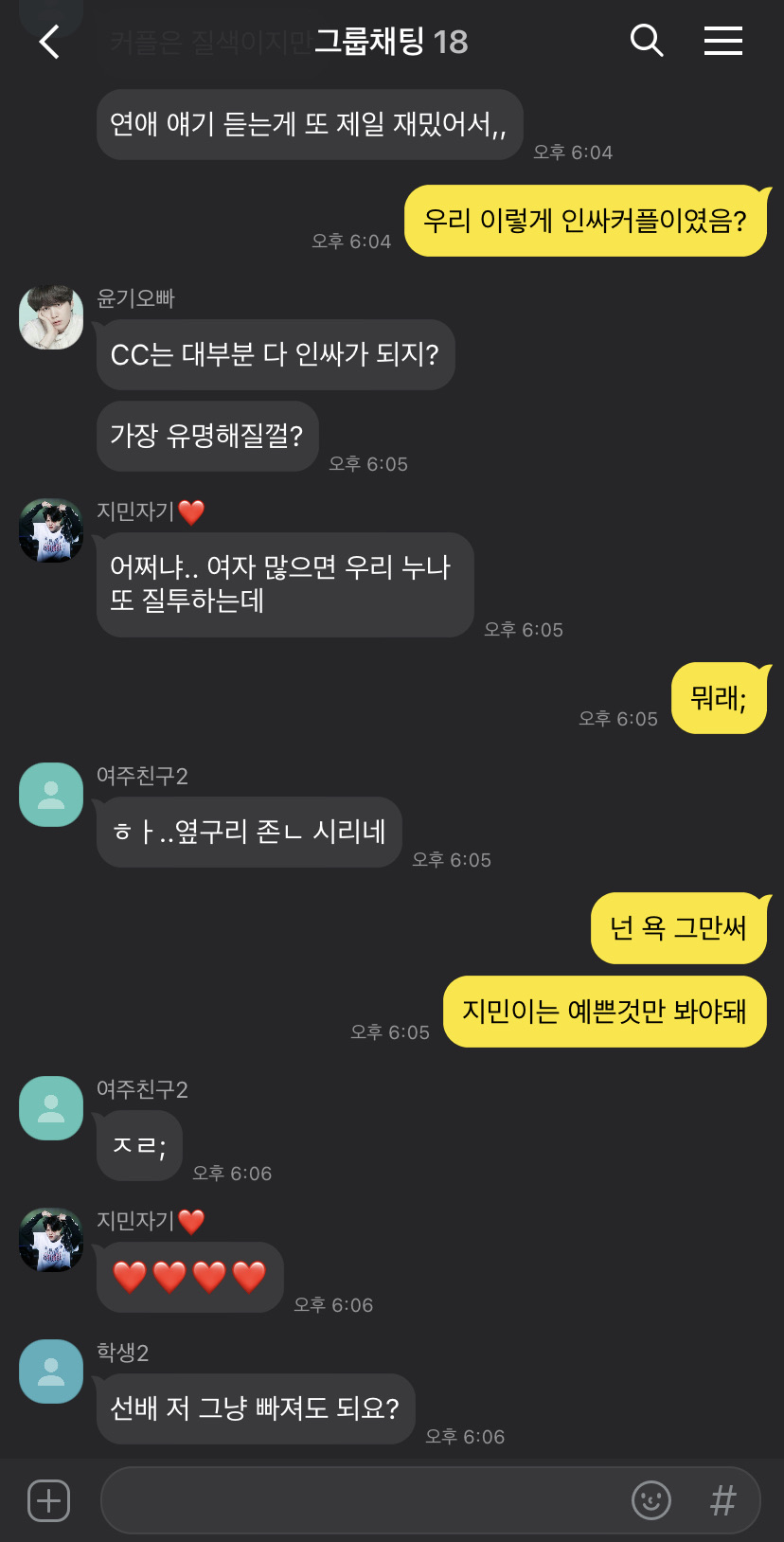
Task: Open 윤기오빠's profile picture
Action: (51, 317)
